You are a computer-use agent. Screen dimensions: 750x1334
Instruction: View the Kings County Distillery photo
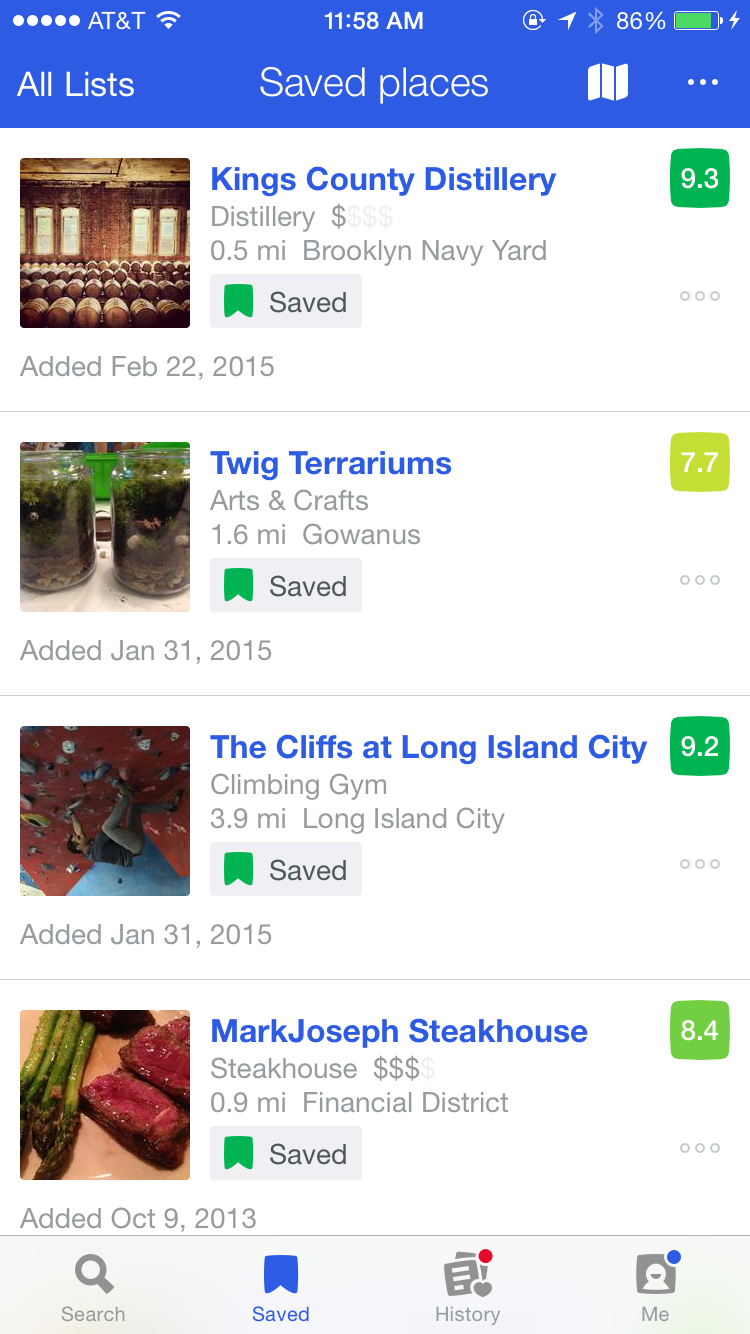click(x=105, y=243)
